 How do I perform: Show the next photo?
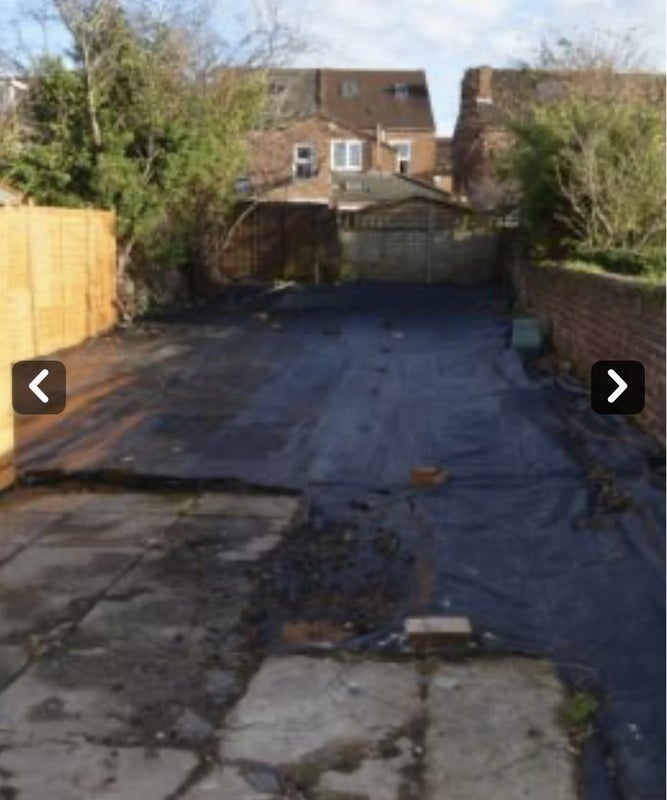tap(617, 387)
